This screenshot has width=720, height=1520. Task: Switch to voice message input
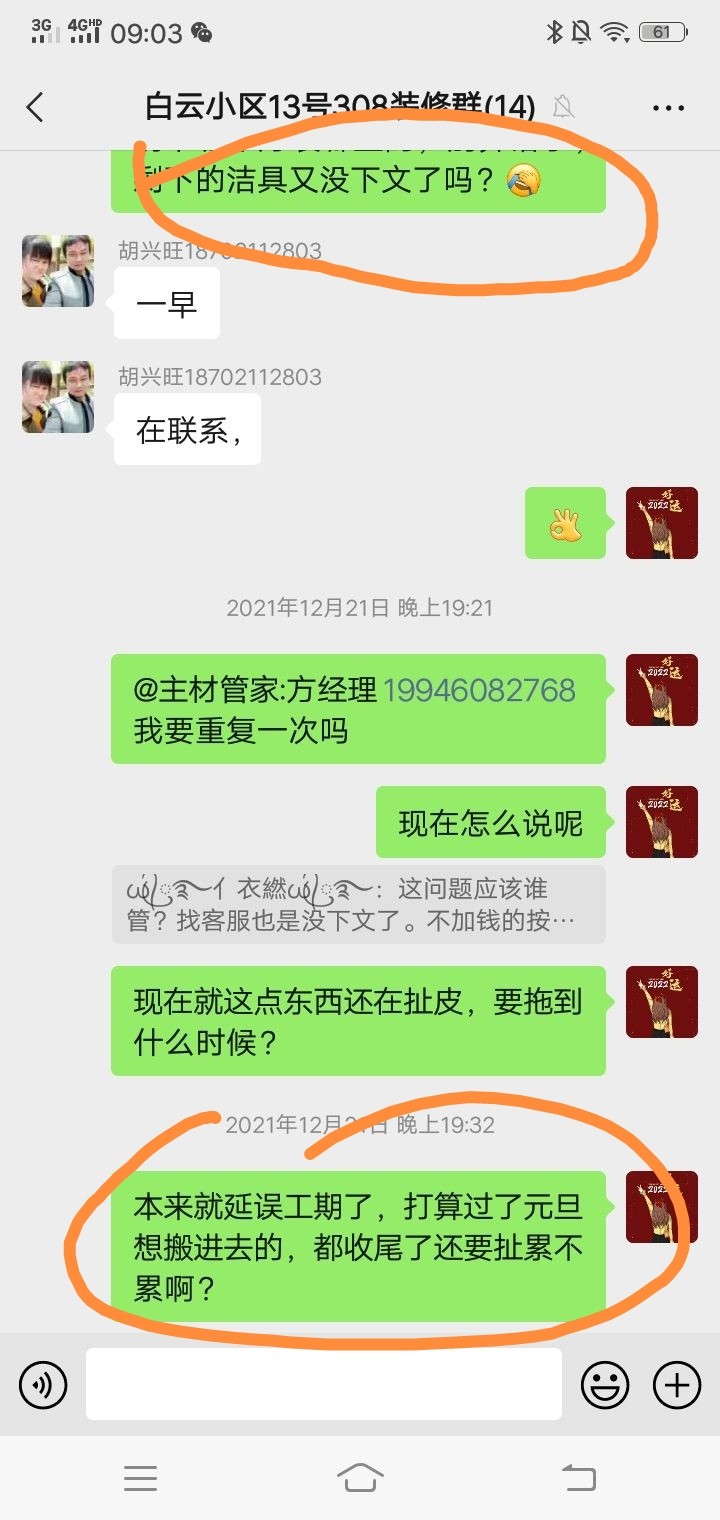[x=43, y=1385]
